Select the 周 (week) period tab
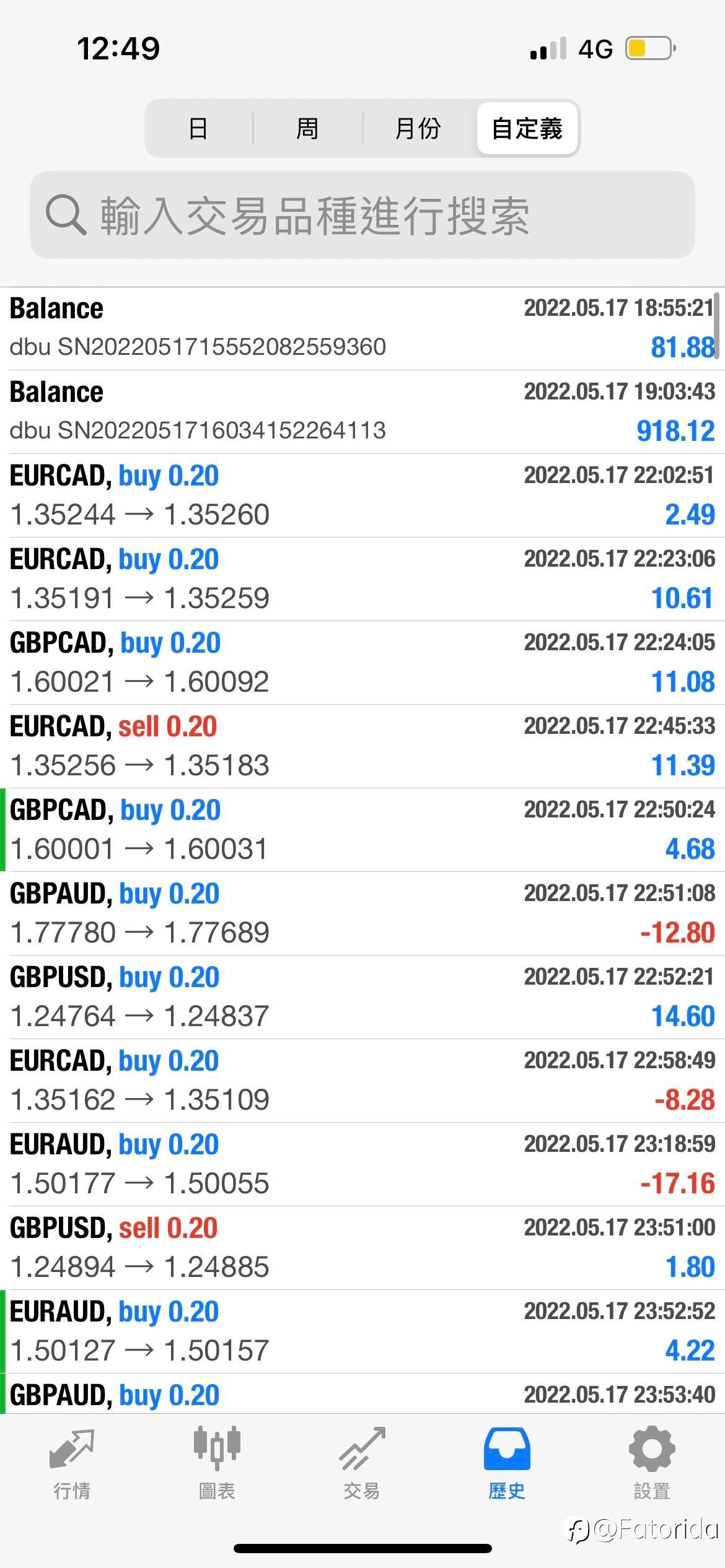This screenshot has height=1568, width=725. pos(307,129)
